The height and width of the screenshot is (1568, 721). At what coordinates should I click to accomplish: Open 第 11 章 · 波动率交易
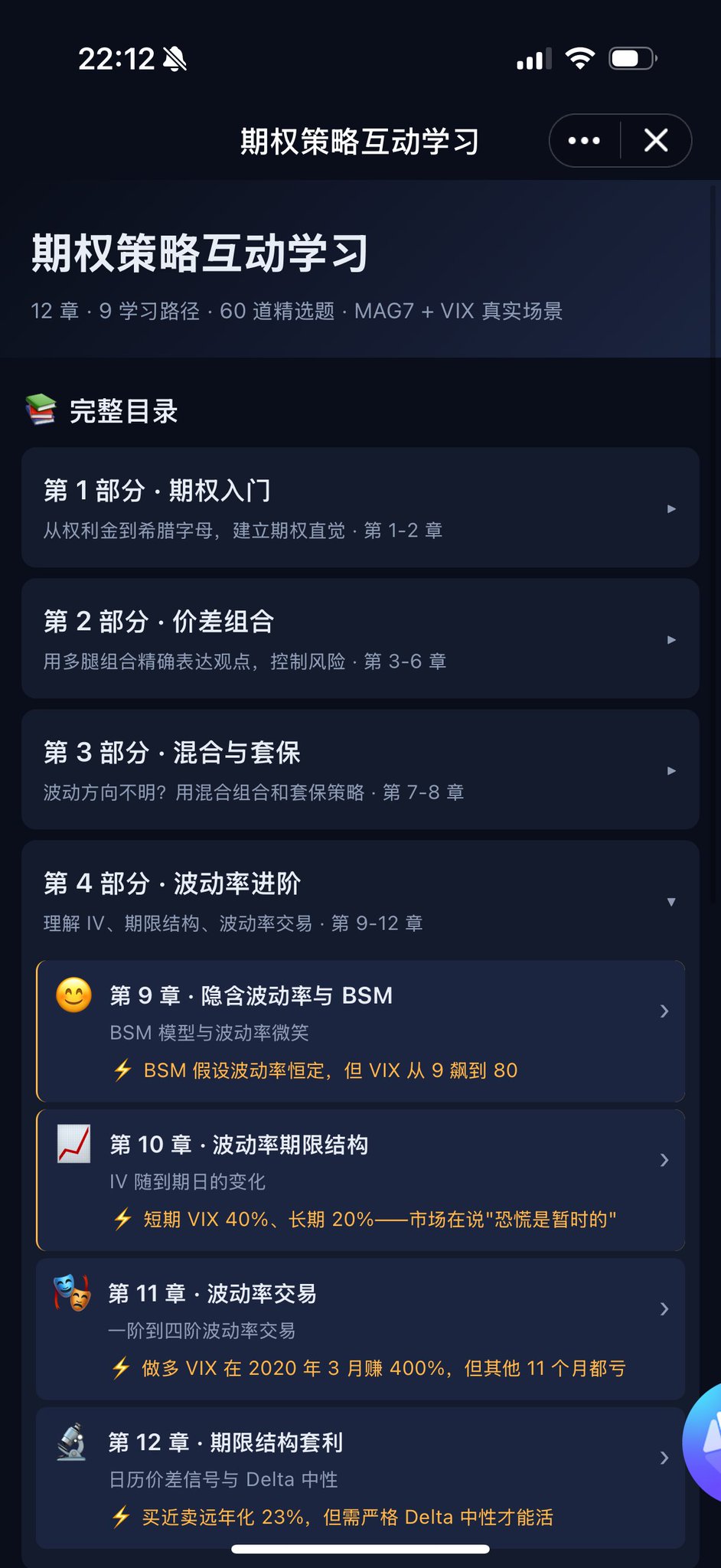[360, 1329]
